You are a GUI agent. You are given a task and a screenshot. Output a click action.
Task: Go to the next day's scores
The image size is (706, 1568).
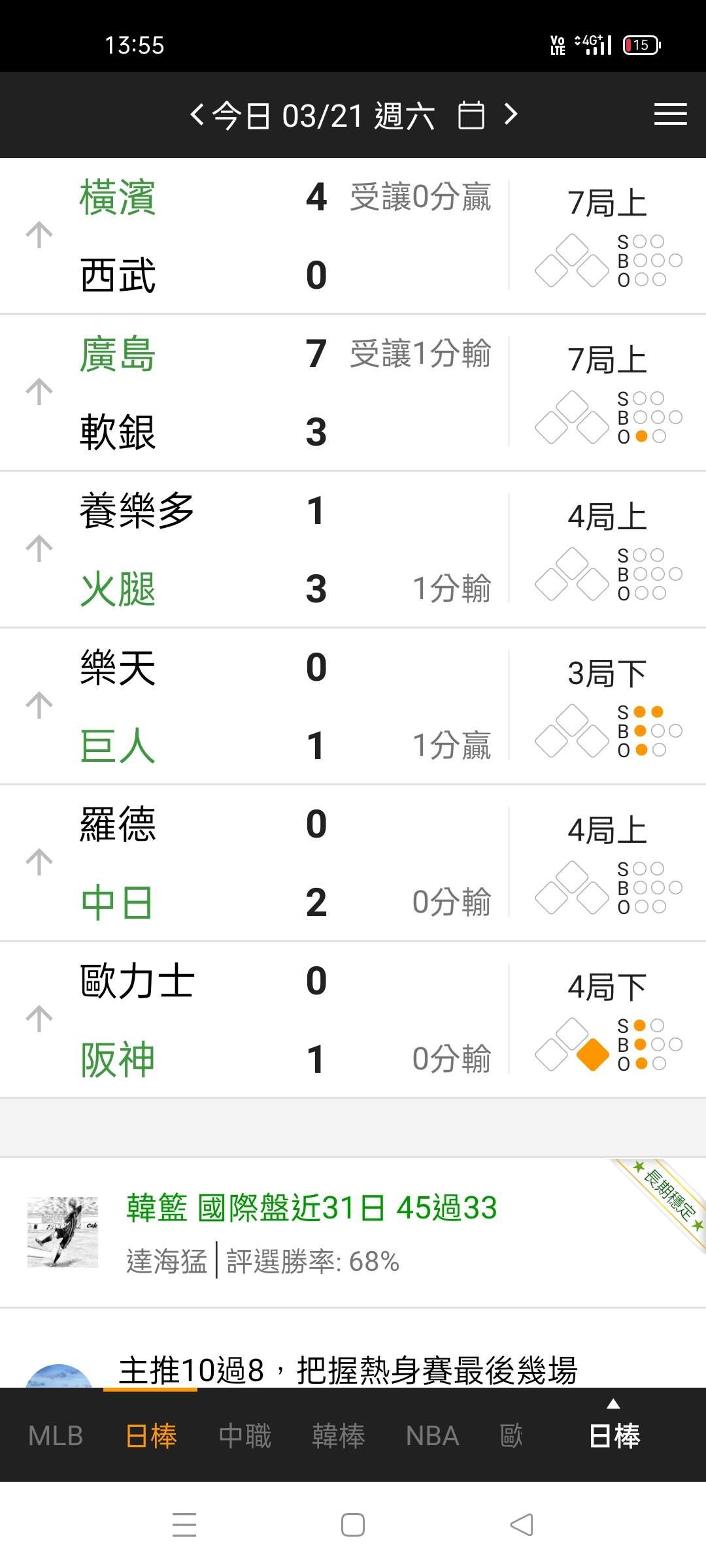point(511,115)
